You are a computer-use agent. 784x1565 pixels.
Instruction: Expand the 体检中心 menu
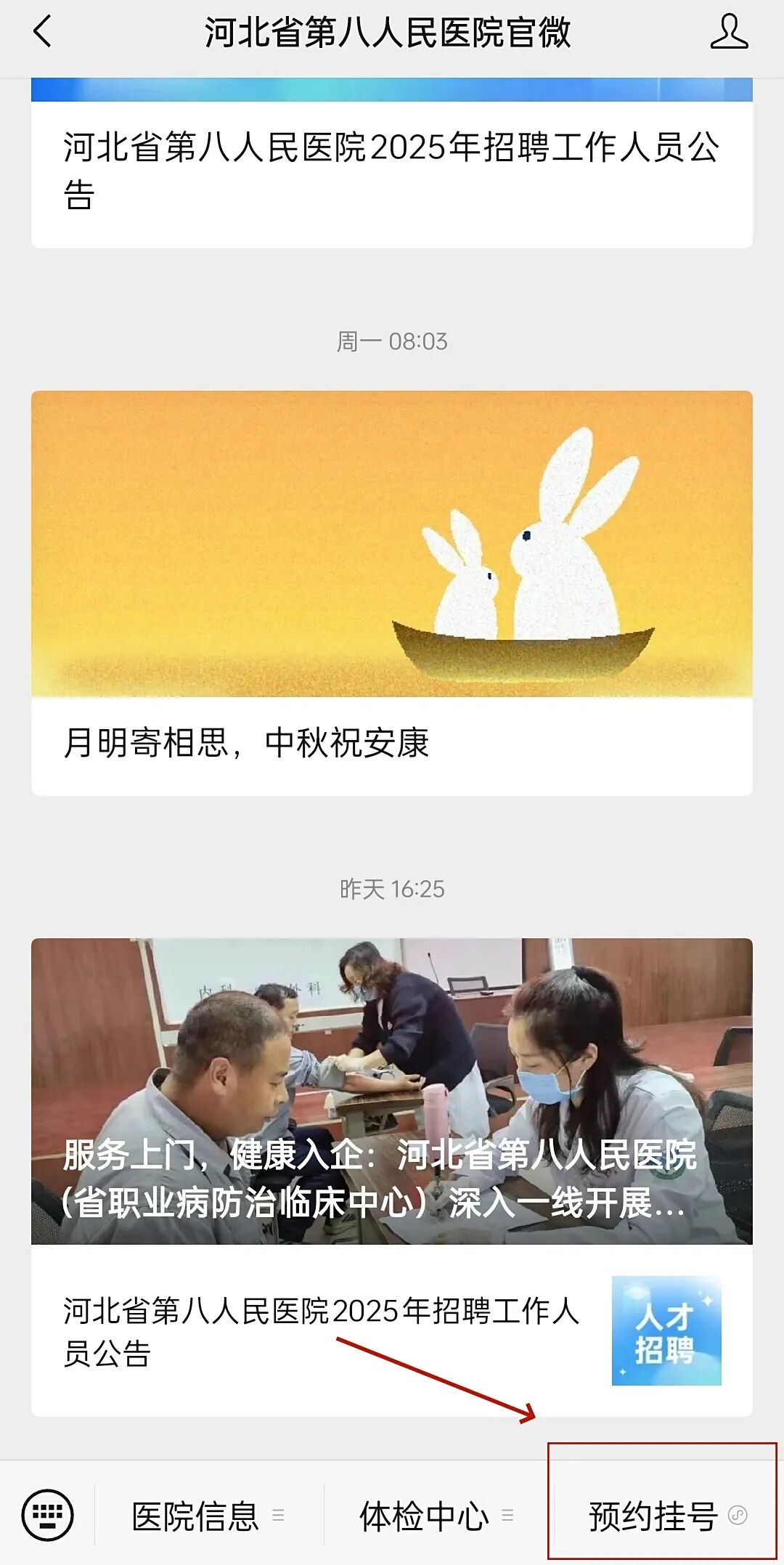[x=437, y=1516]
